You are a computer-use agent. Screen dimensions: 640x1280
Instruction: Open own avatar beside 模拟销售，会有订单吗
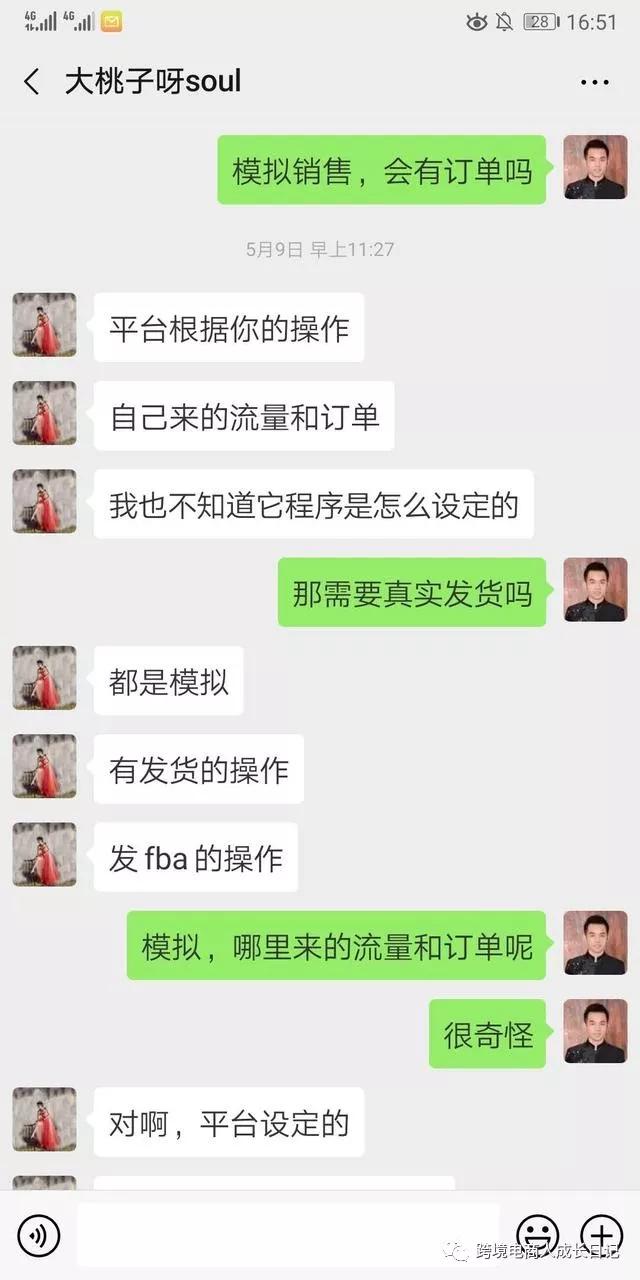pos(595,168)
